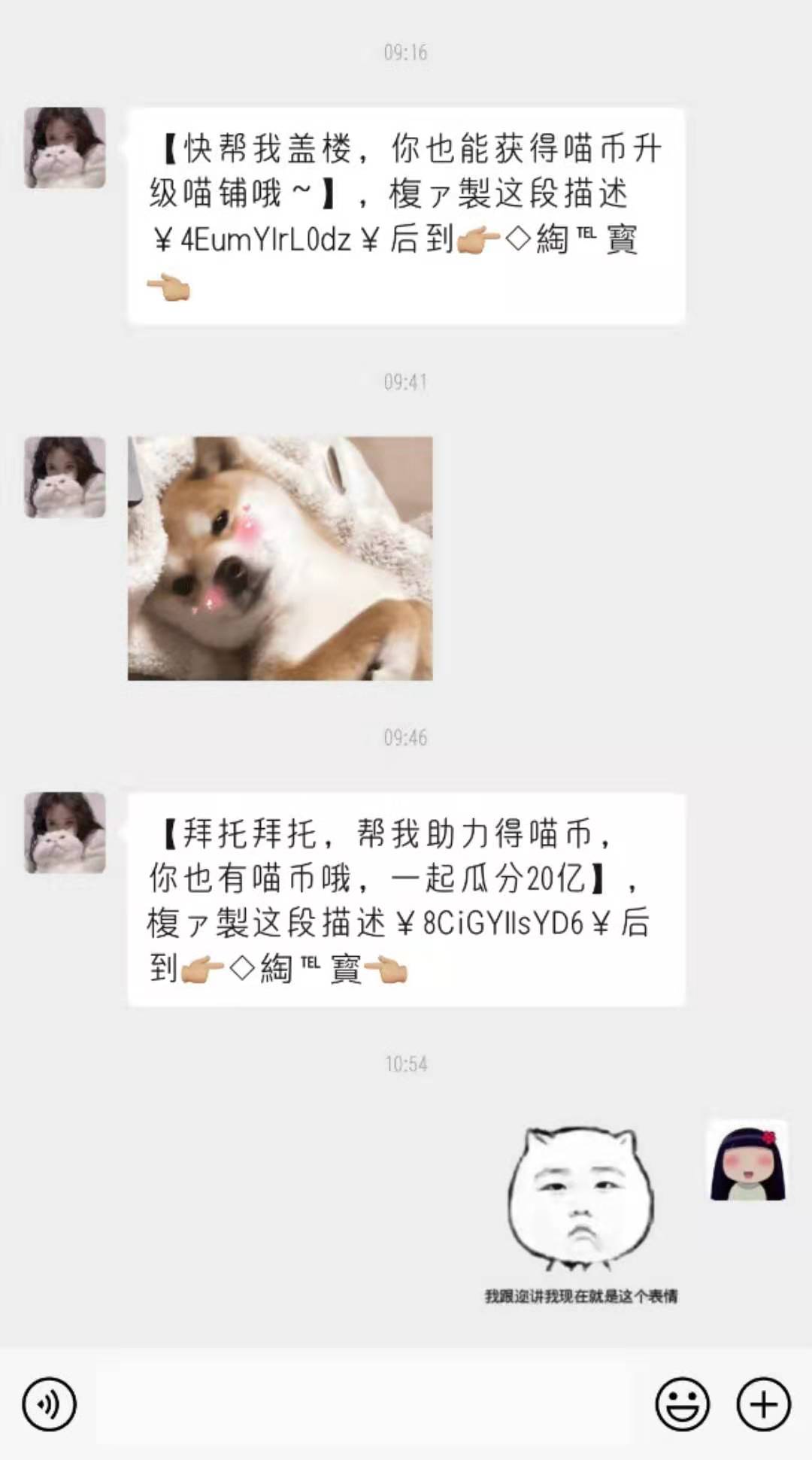This screenshot has height=1460, width=812.
Task: Open the Shiba dog photo message
Action: pos(280,558)
